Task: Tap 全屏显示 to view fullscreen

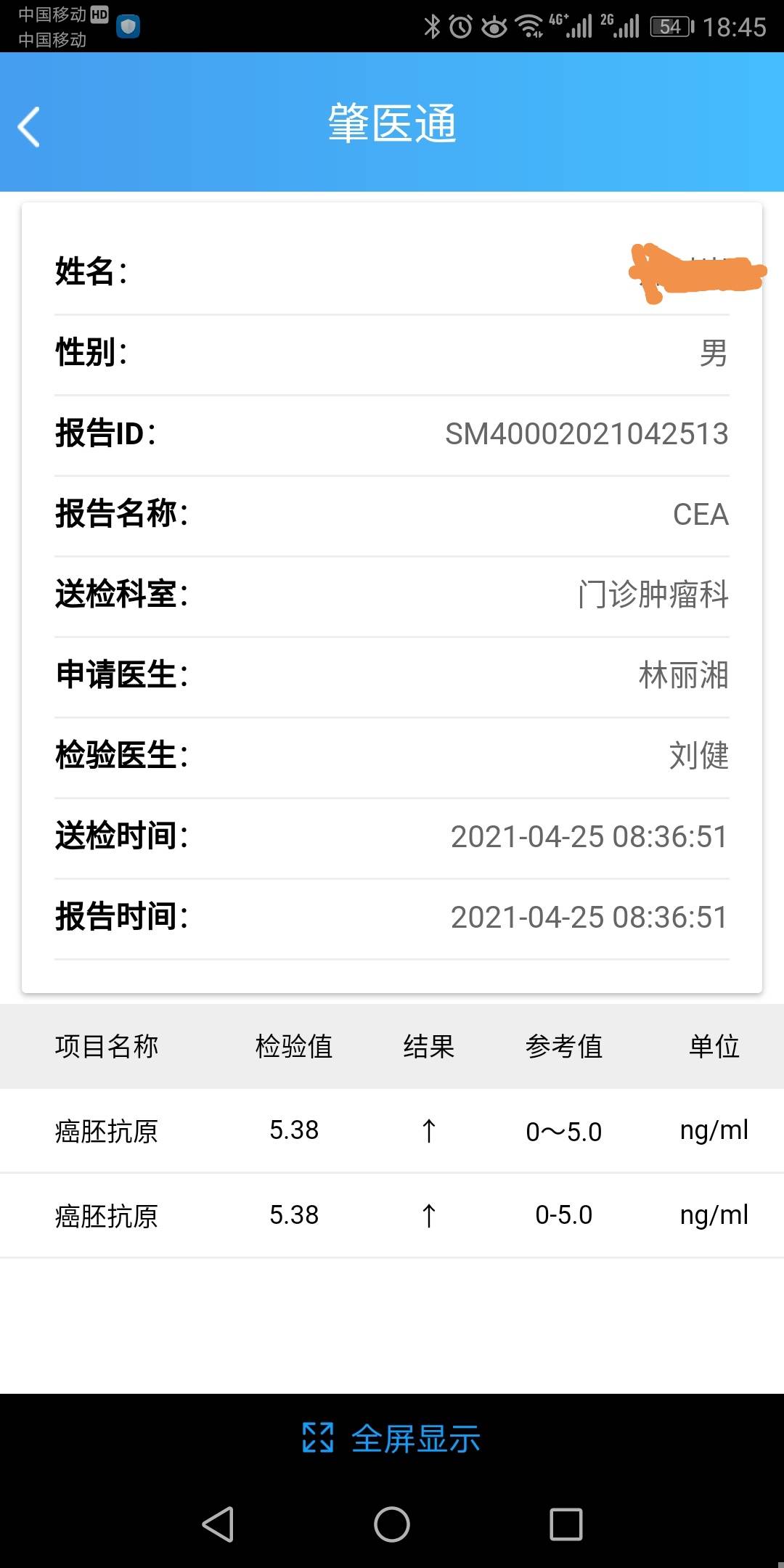Action: (x=392, y=1438)
